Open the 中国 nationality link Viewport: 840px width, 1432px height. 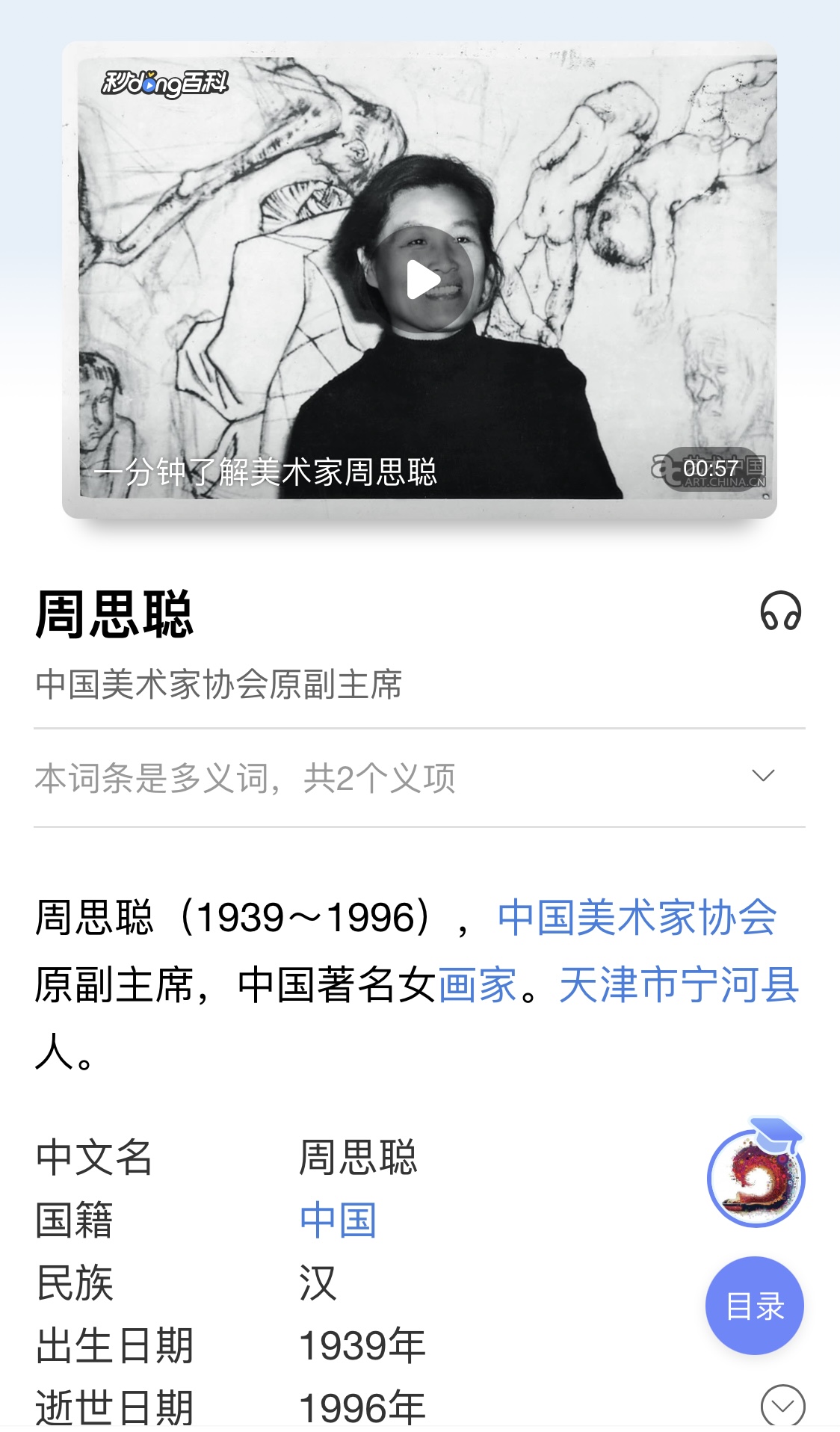point(338,1220)
